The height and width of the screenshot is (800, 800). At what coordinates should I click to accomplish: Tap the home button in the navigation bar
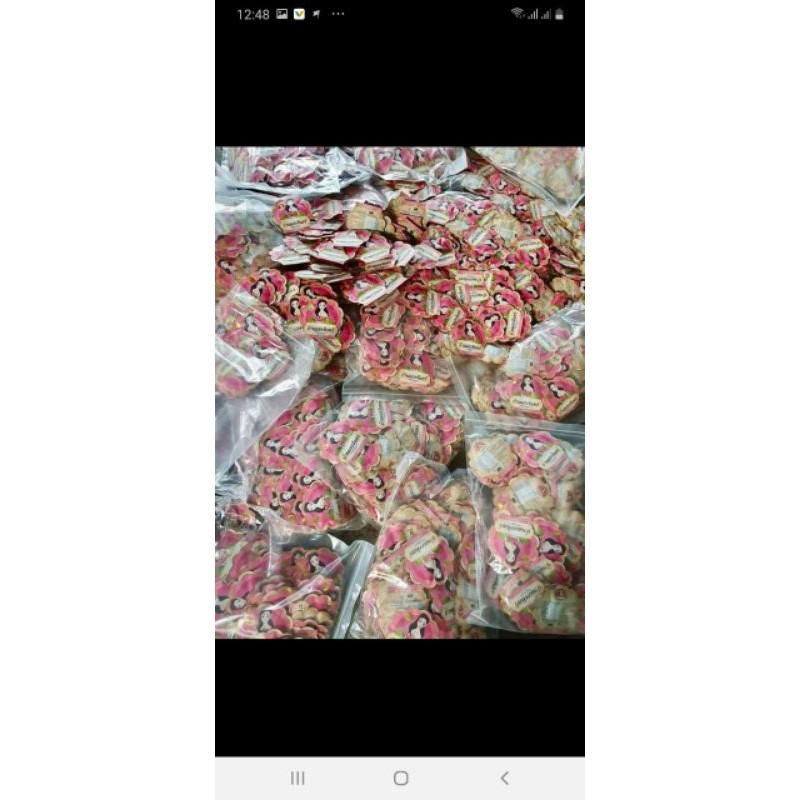[401, 778]
